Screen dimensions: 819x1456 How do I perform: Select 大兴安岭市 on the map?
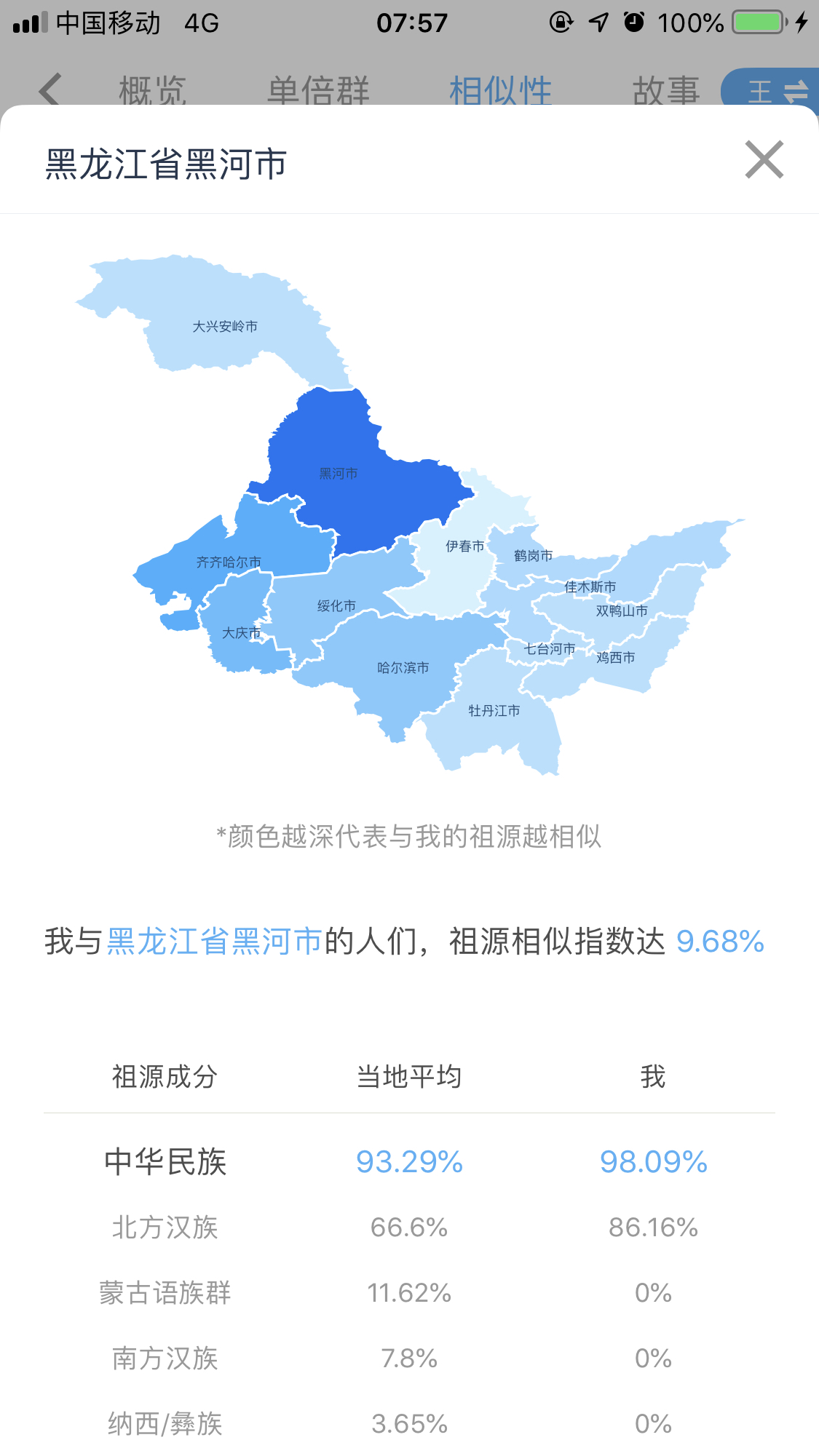point(225,327)
